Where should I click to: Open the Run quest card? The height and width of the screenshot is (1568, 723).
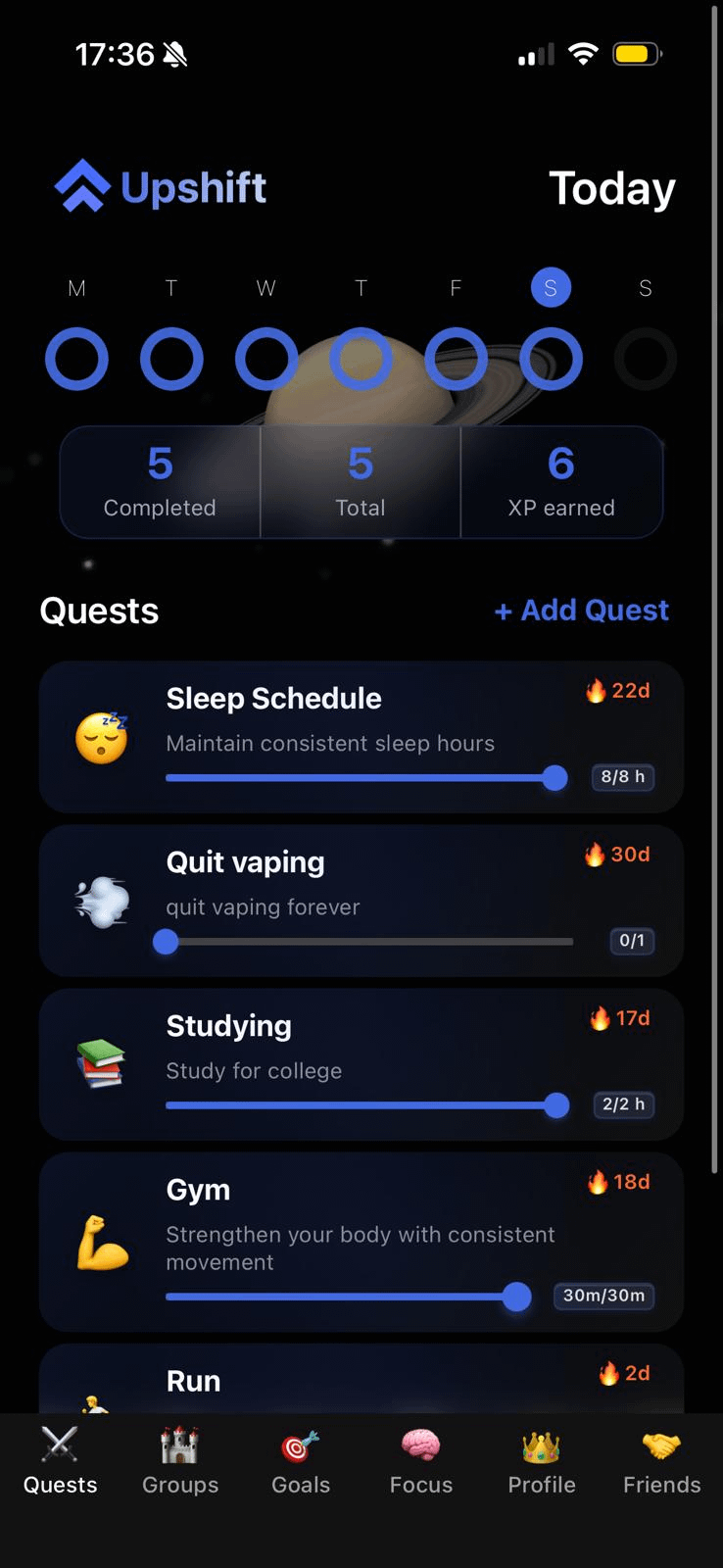coord(361,1382)
